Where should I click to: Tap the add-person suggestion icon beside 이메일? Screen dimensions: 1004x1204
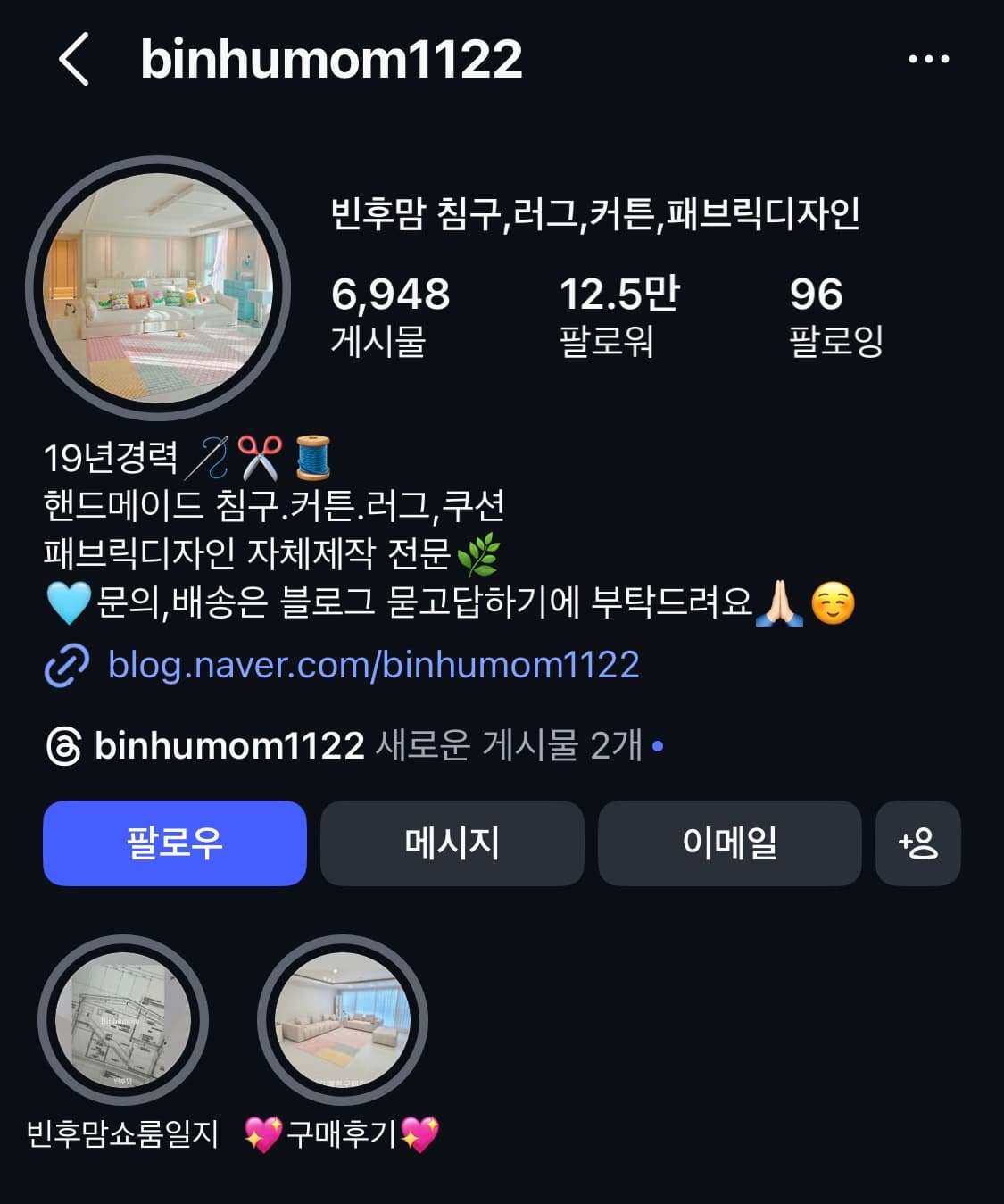tap(918, 843)
